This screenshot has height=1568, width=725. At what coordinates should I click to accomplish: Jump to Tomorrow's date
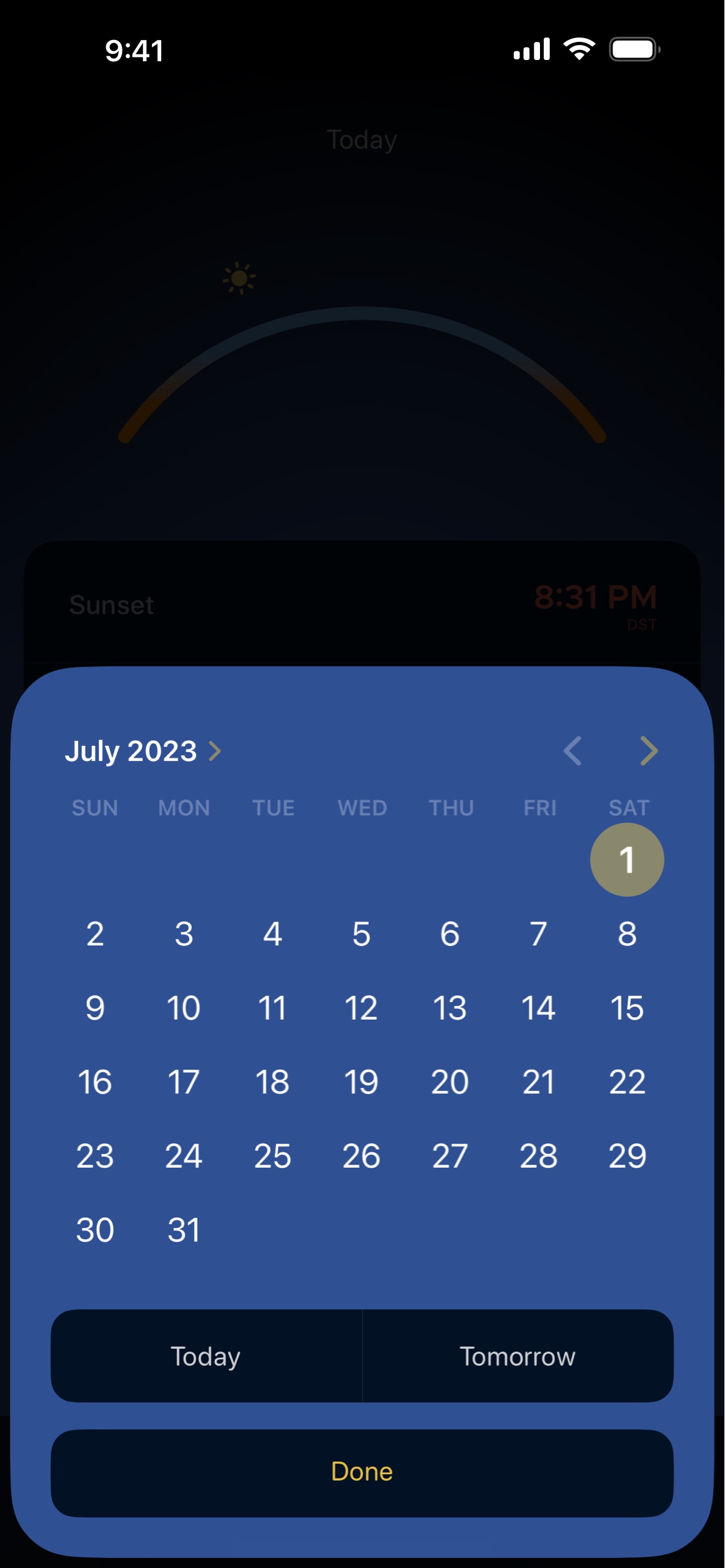tap(517, 1357)
